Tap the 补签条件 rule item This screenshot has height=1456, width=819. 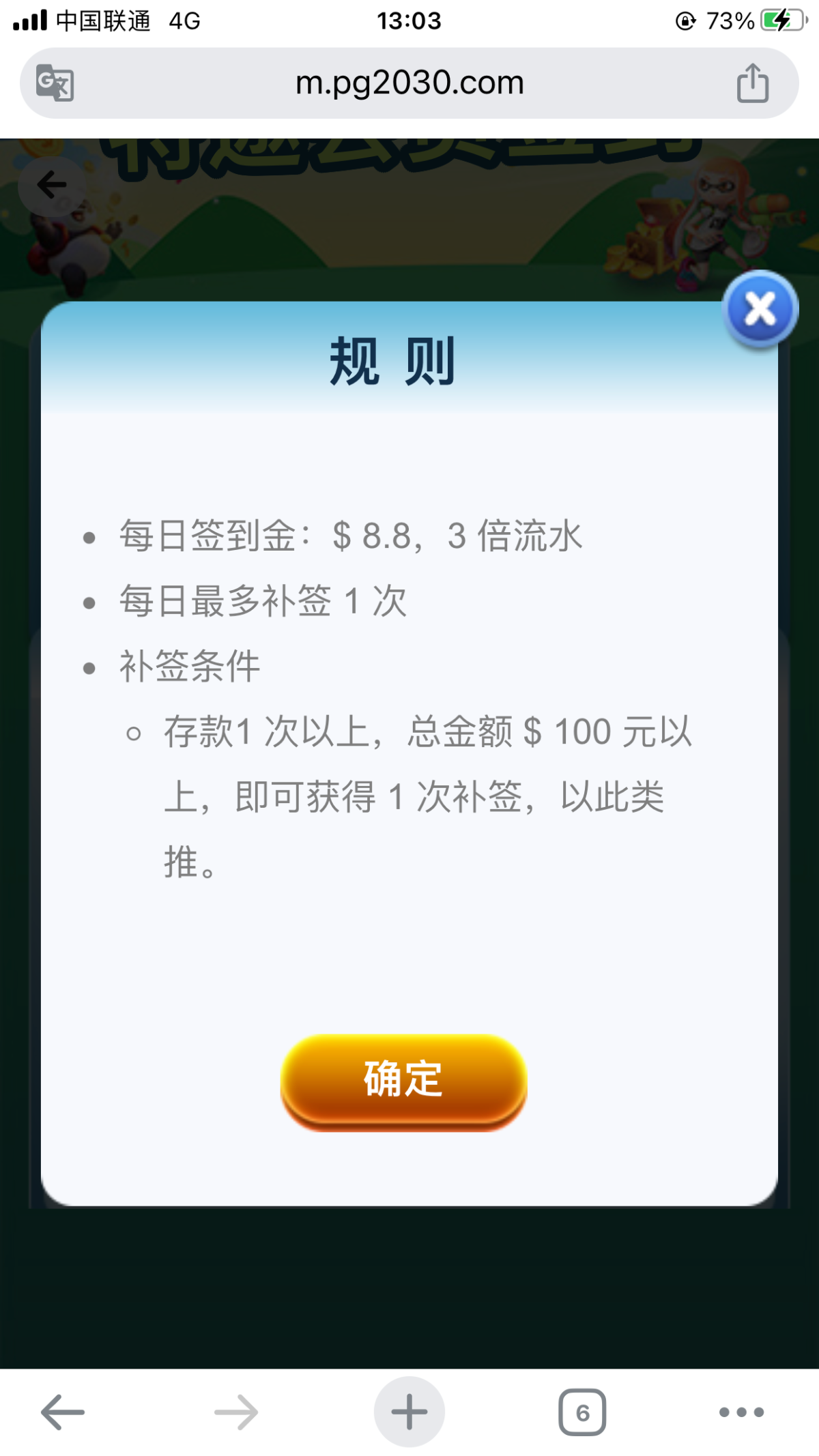(188, 666)
